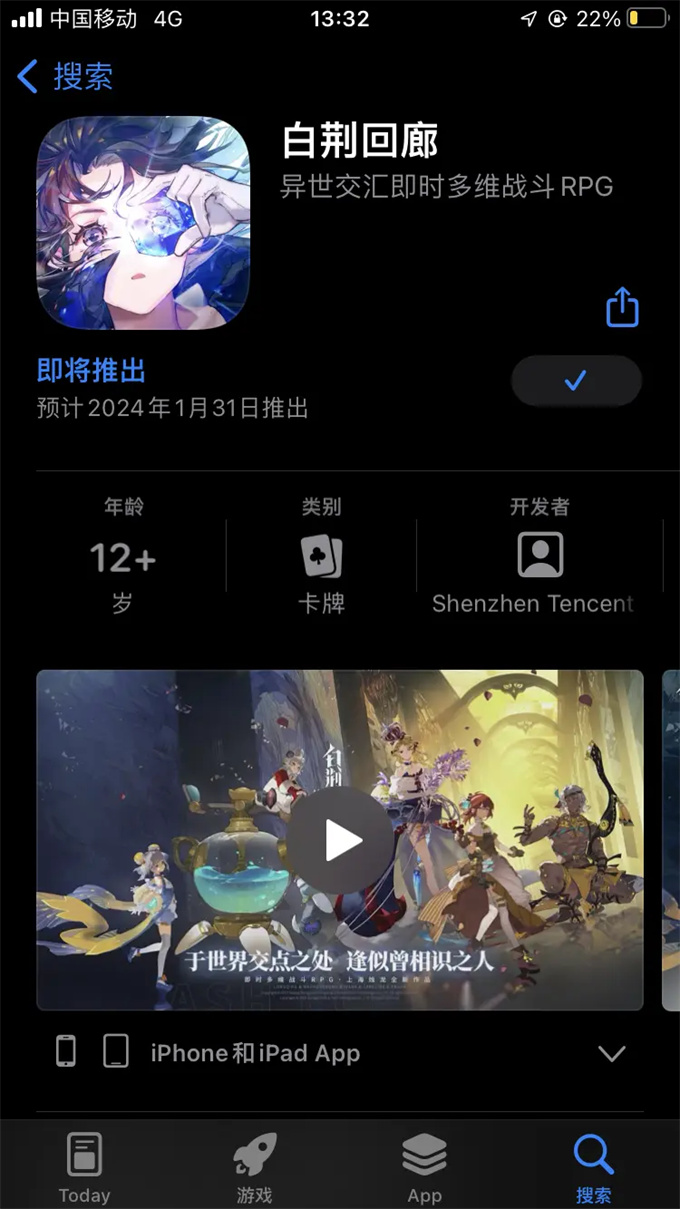This screenshot has width=680, height=1209.
Task: Tap the pre-order checkmark button
Action: click(x=575, y=381)
